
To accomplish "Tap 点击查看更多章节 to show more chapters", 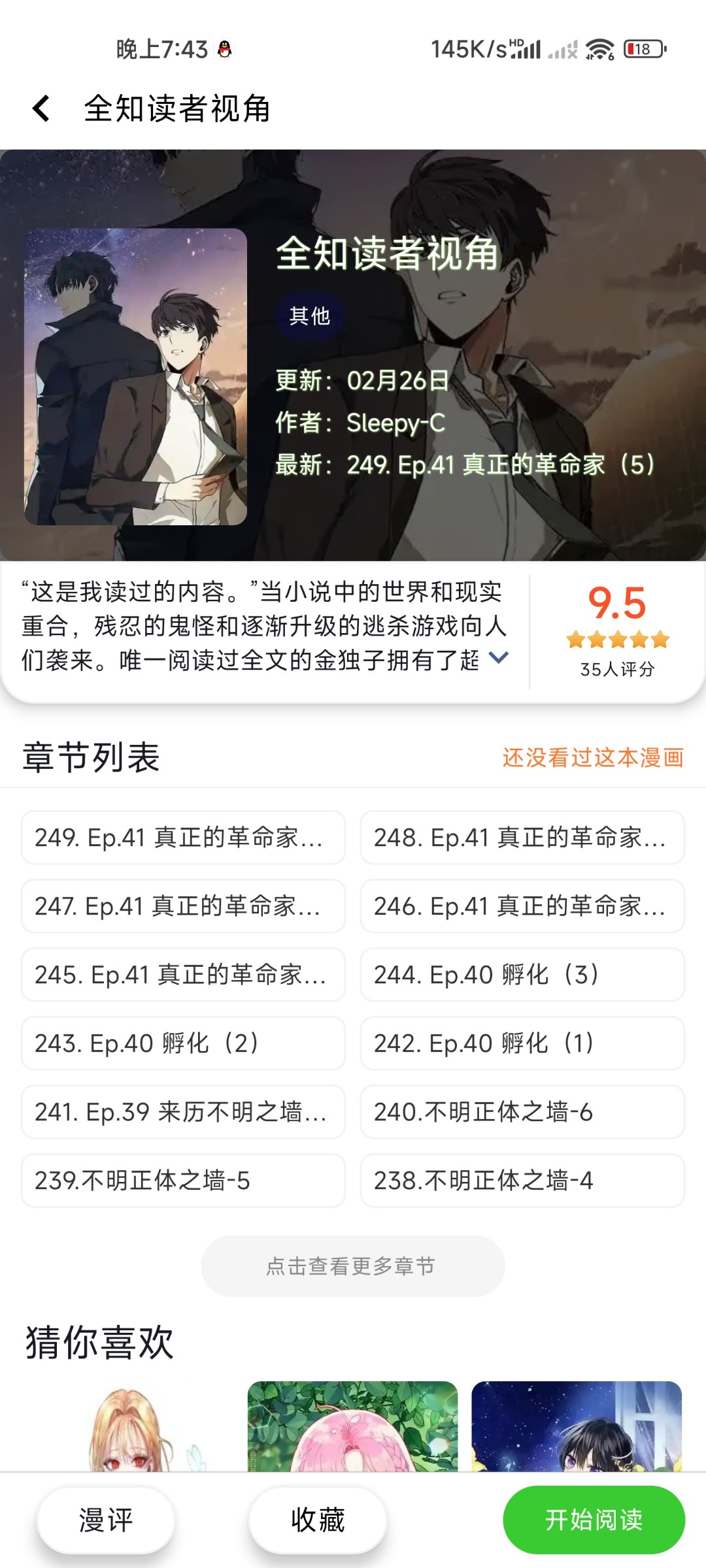I will pos(352,1266).
